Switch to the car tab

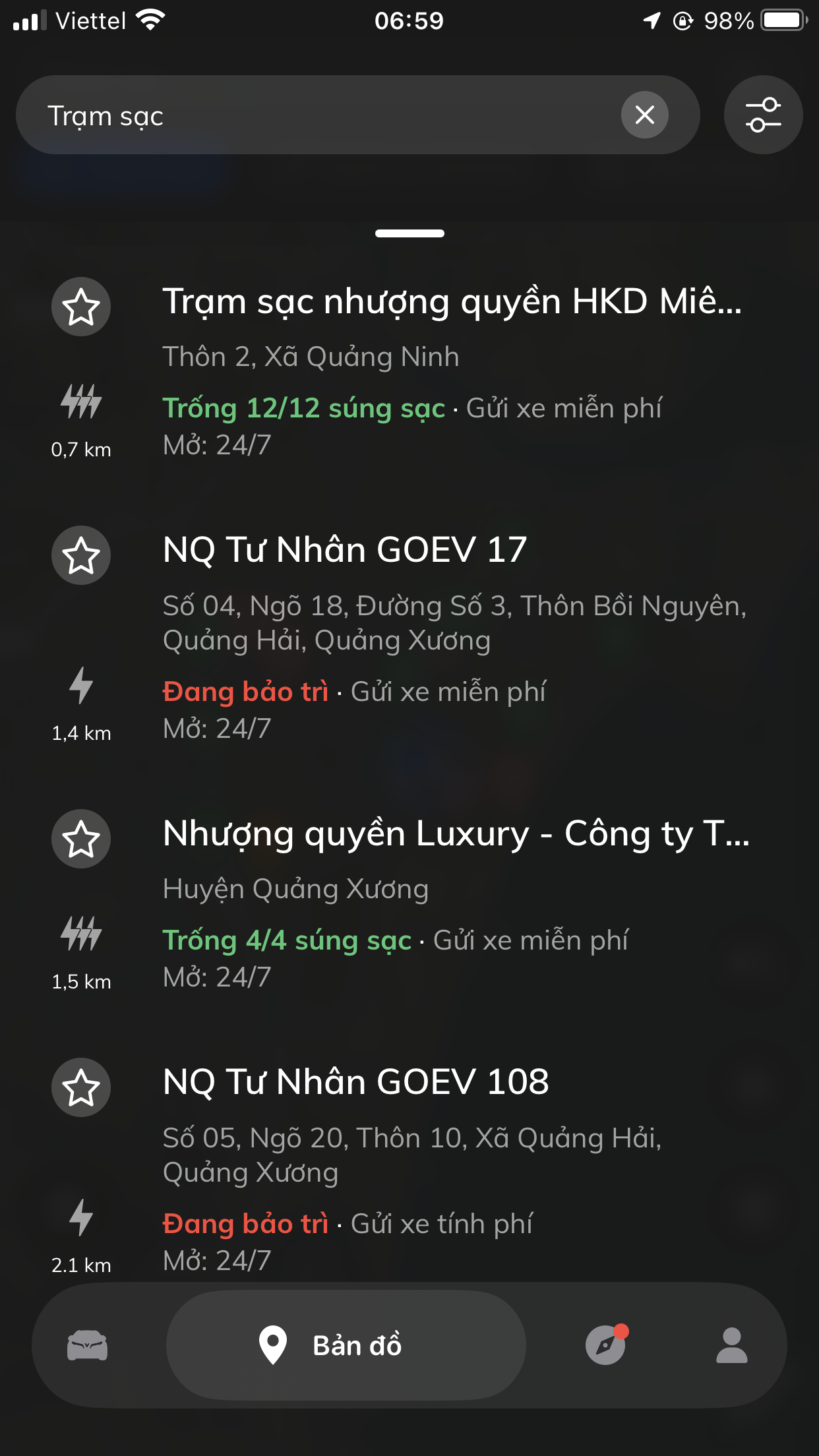87,1345
